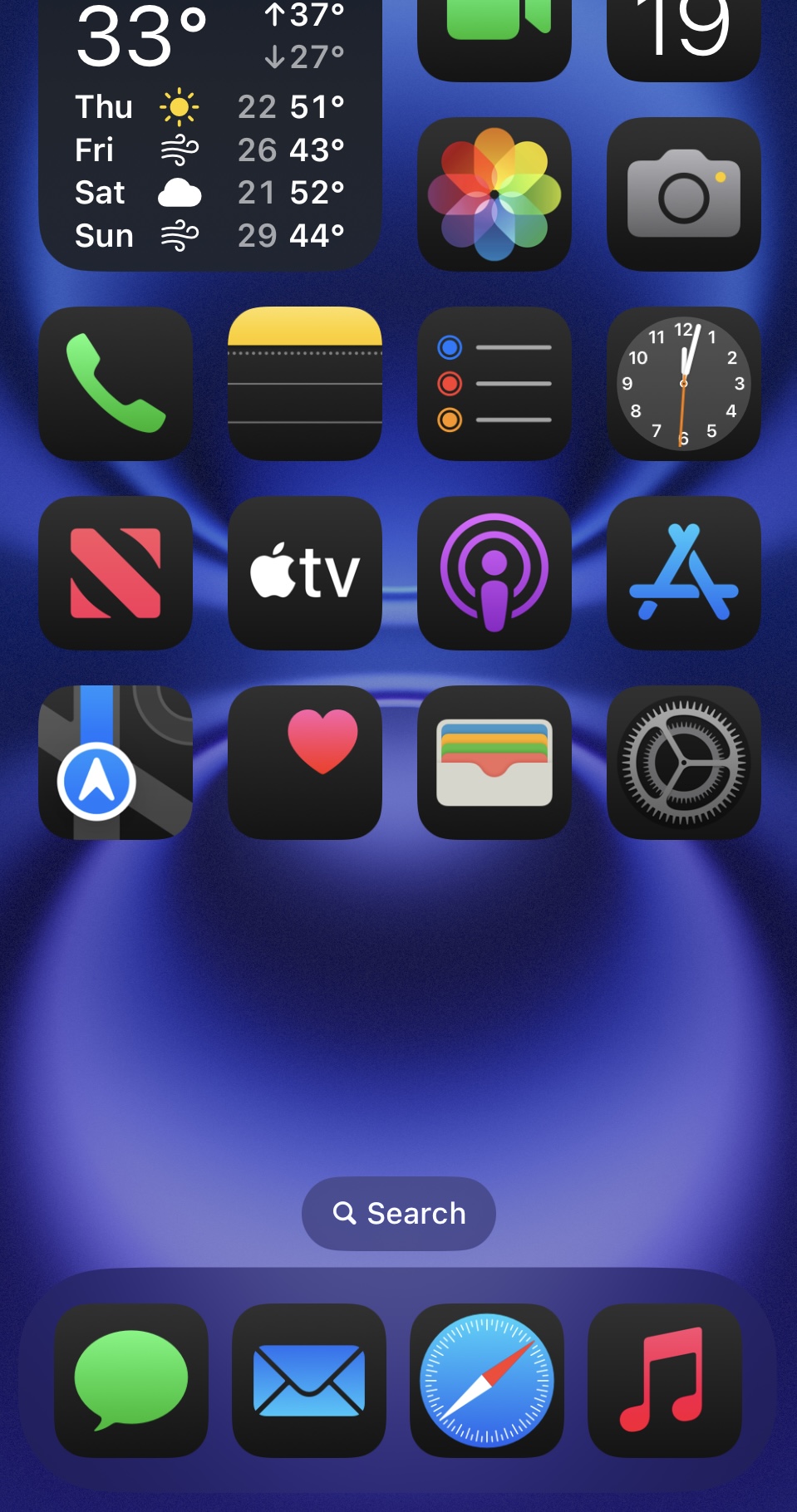
Task: Launch the Camera app
Action: point(683,194)
